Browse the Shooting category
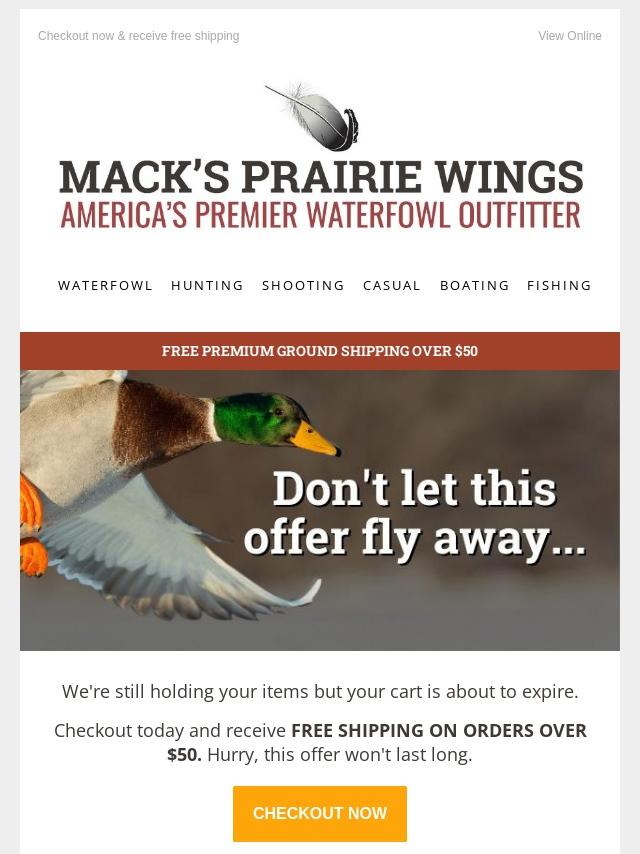640x854 pixels. 303,285
